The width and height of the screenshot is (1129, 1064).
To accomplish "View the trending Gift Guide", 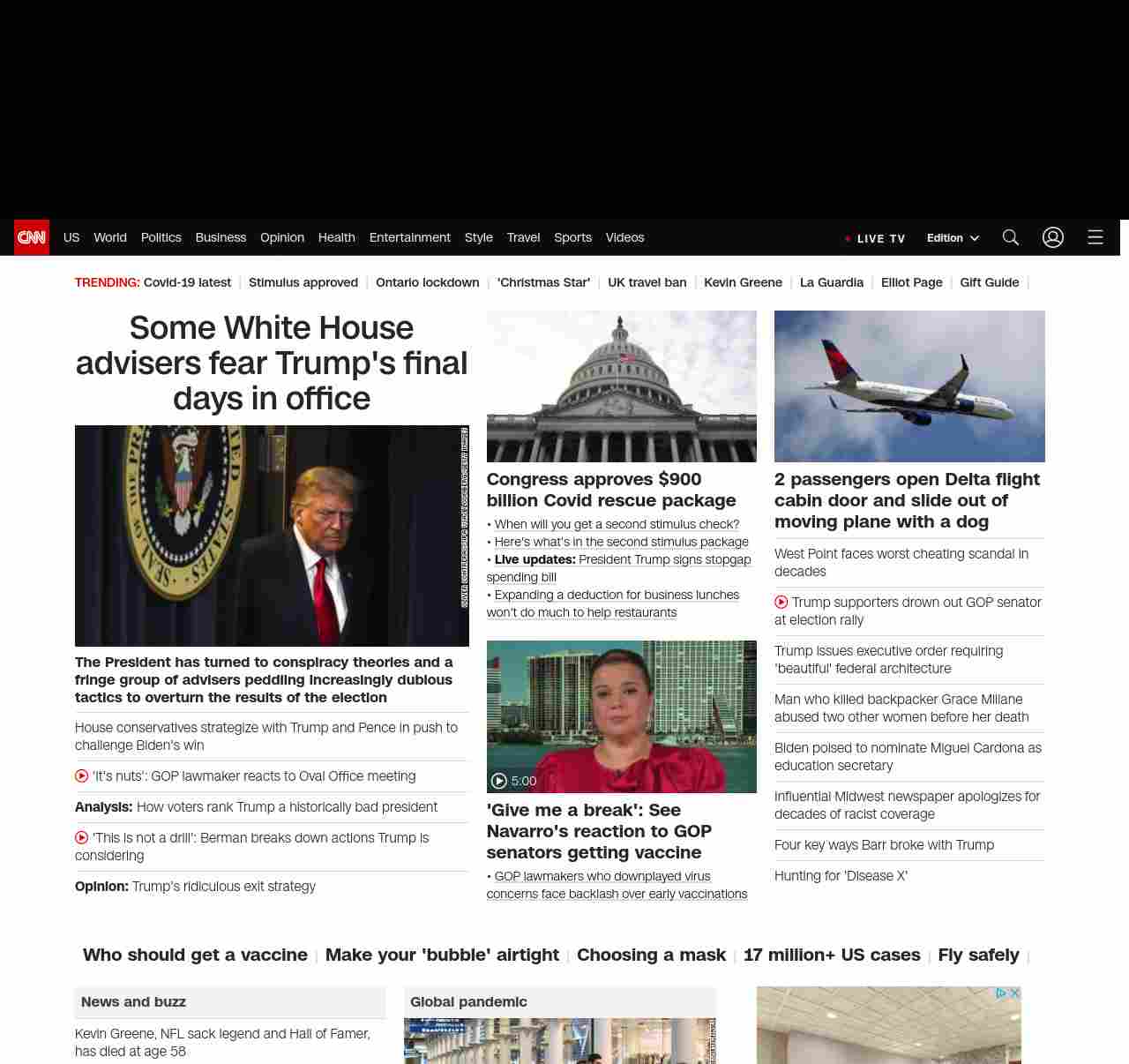I will (989, 282).
